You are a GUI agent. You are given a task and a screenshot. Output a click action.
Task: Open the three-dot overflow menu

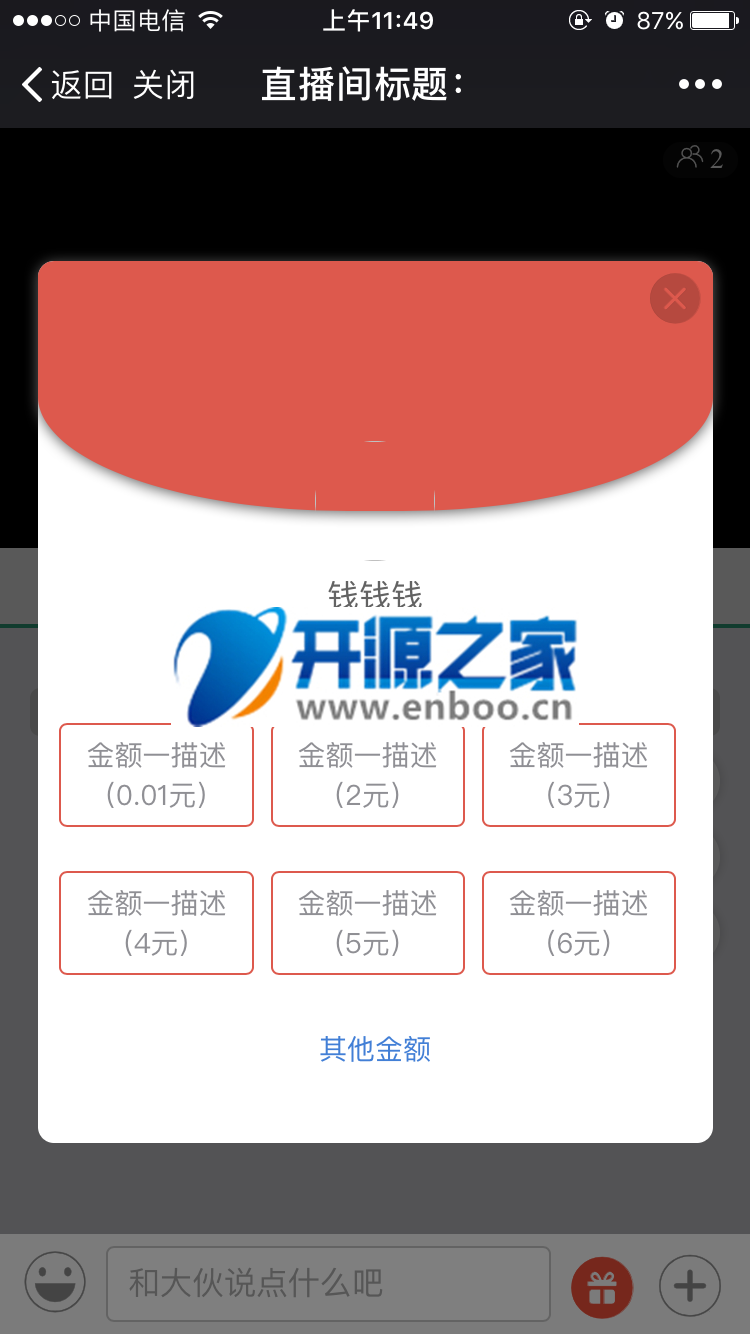click(x=700, y=85)
